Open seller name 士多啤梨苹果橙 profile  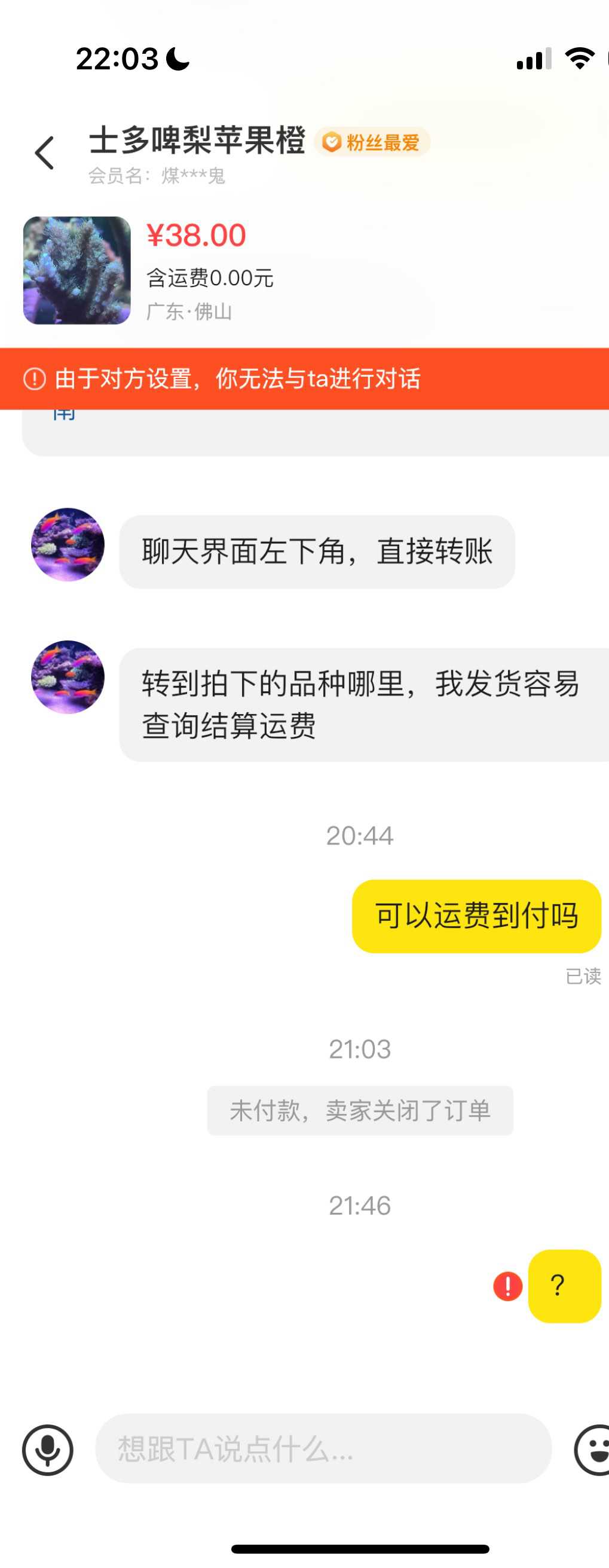(x=197, y=141)
